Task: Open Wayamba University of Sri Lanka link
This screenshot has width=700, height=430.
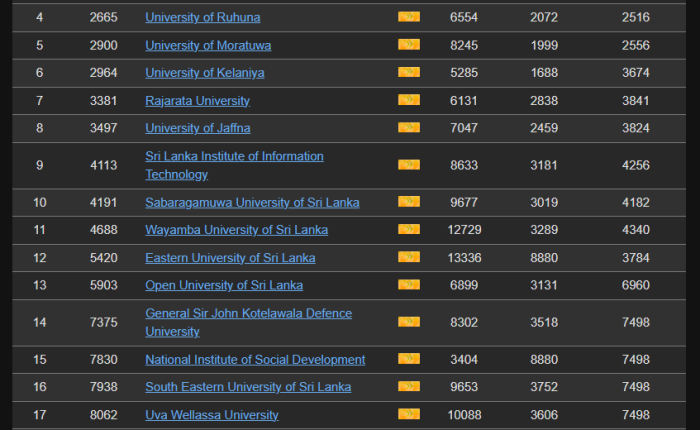Action: [236, 230]
